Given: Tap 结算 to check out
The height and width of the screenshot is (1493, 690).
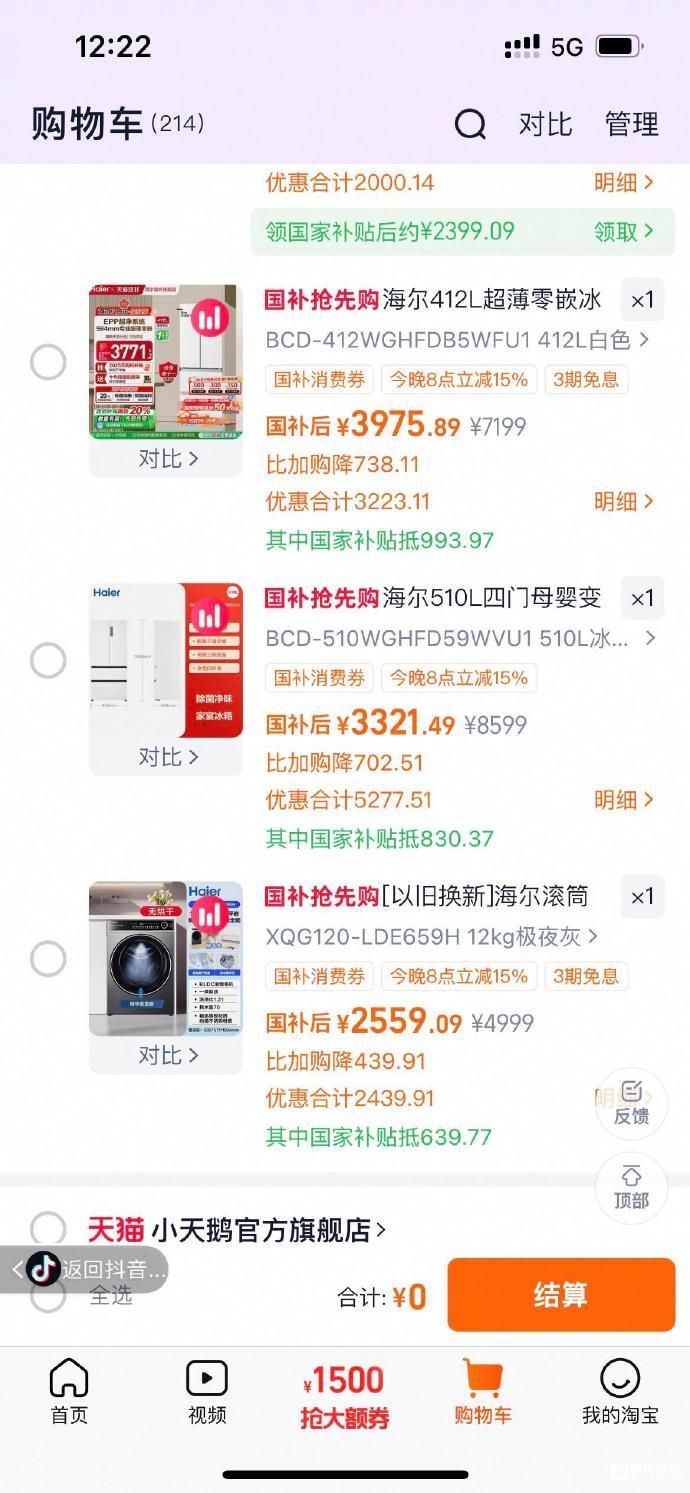Looking at the screenshot, I should (x=560, y=1295).
